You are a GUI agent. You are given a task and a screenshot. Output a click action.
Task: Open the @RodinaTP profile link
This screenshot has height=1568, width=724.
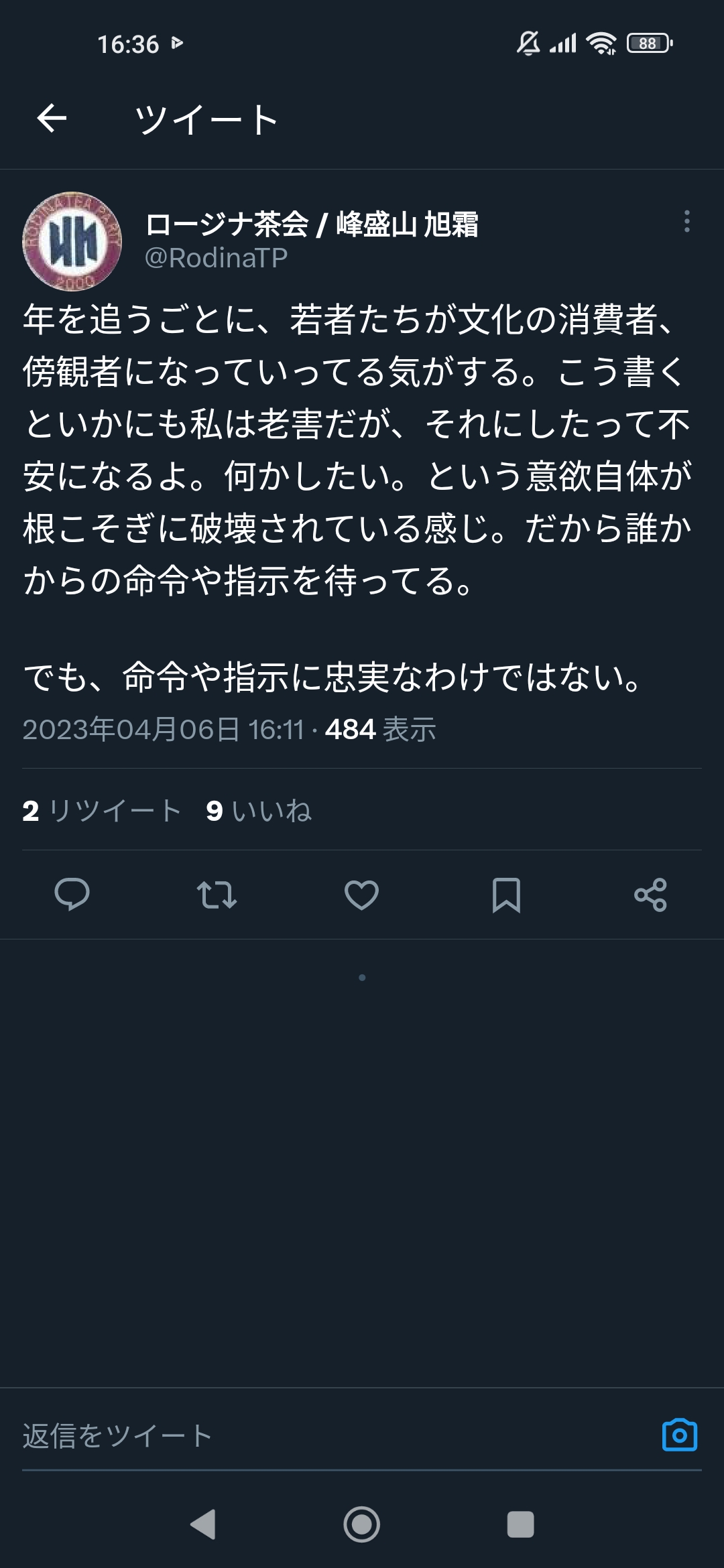tap(216, 258)
